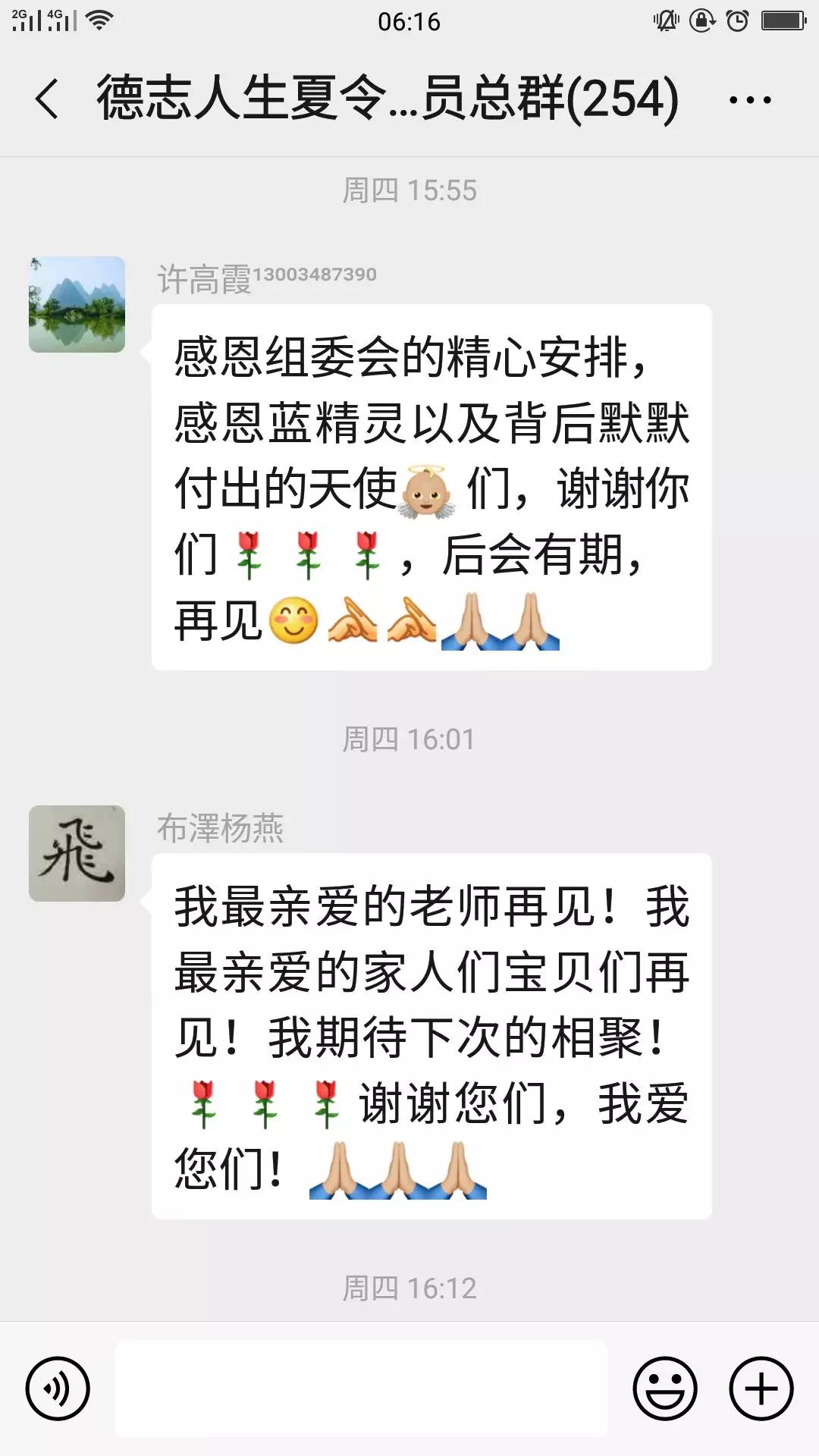This screenshot has height=1456, width=819.
Task: Open 布澤杨燕's profile avatar
Action: coord(77,853)
